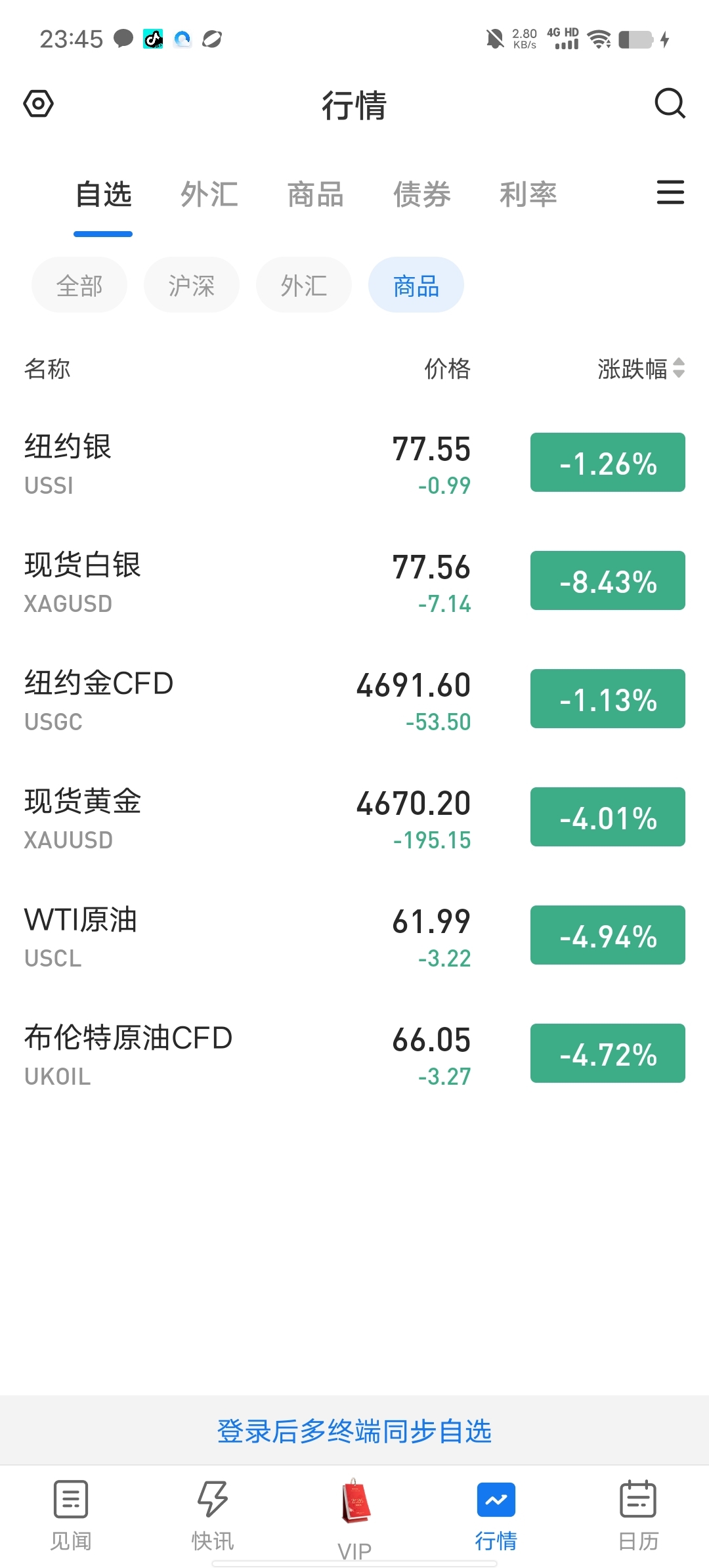Screen dimensions: 709x1568
Task: Open the search magnifier icon
Action: (x=670, y=104)
